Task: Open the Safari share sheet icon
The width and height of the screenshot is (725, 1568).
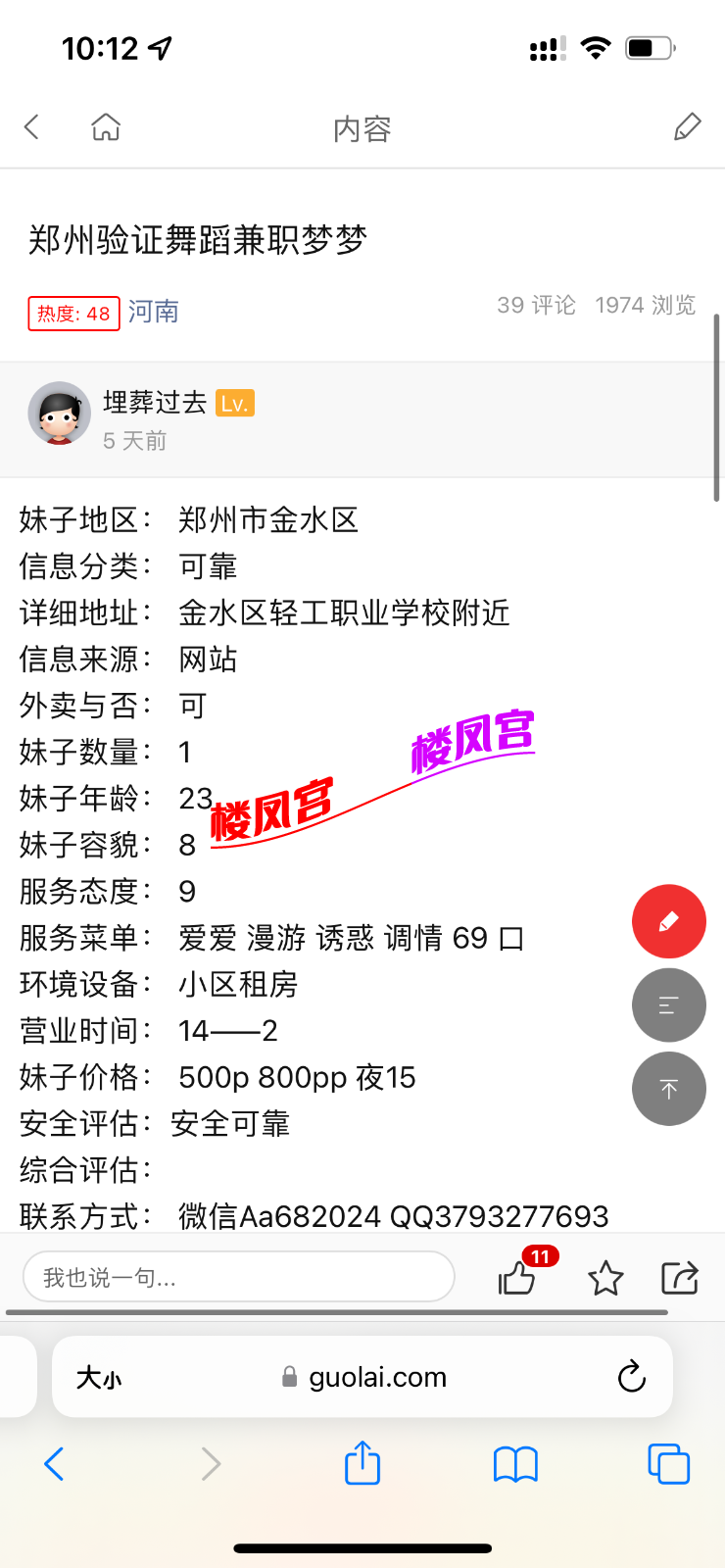Action: click(362, 1463)
